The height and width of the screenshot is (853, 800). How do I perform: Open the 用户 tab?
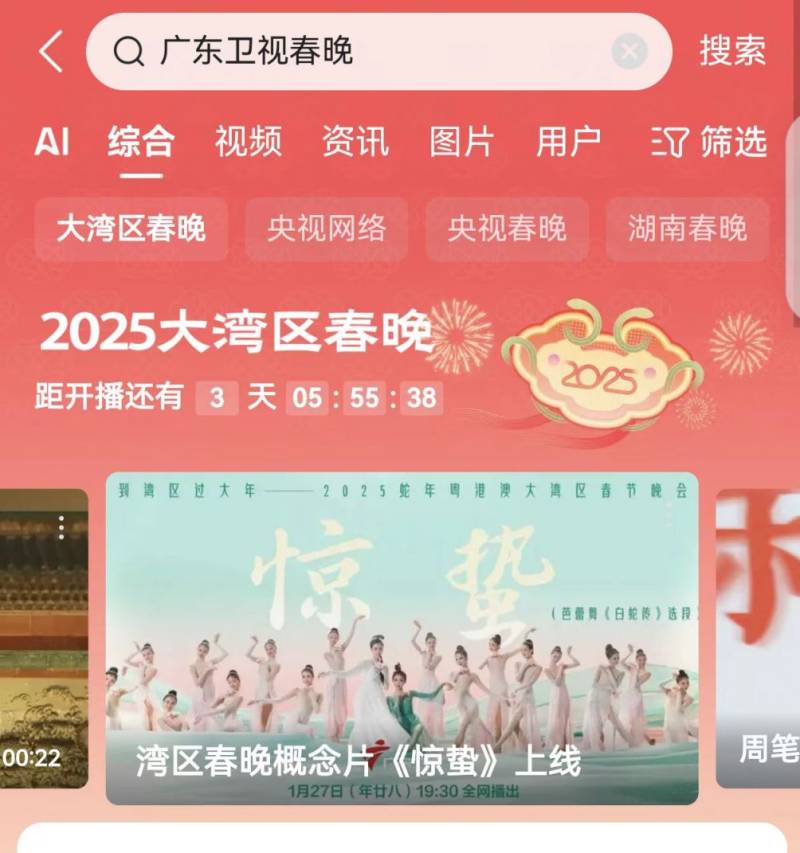pyautogui.click(x=568, y=142)
